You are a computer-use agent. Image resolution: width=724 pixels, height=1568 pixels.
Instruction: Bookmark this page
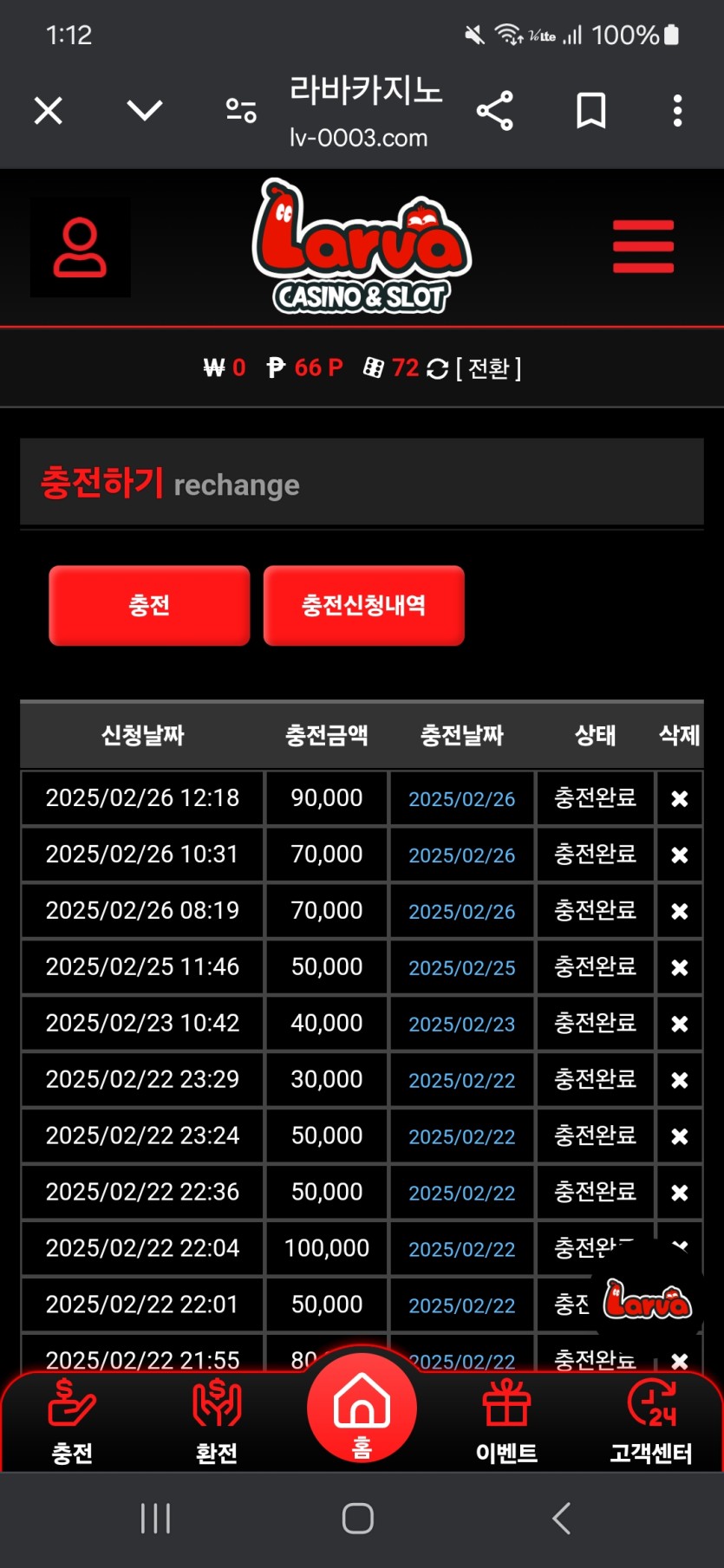pos(590,111)
